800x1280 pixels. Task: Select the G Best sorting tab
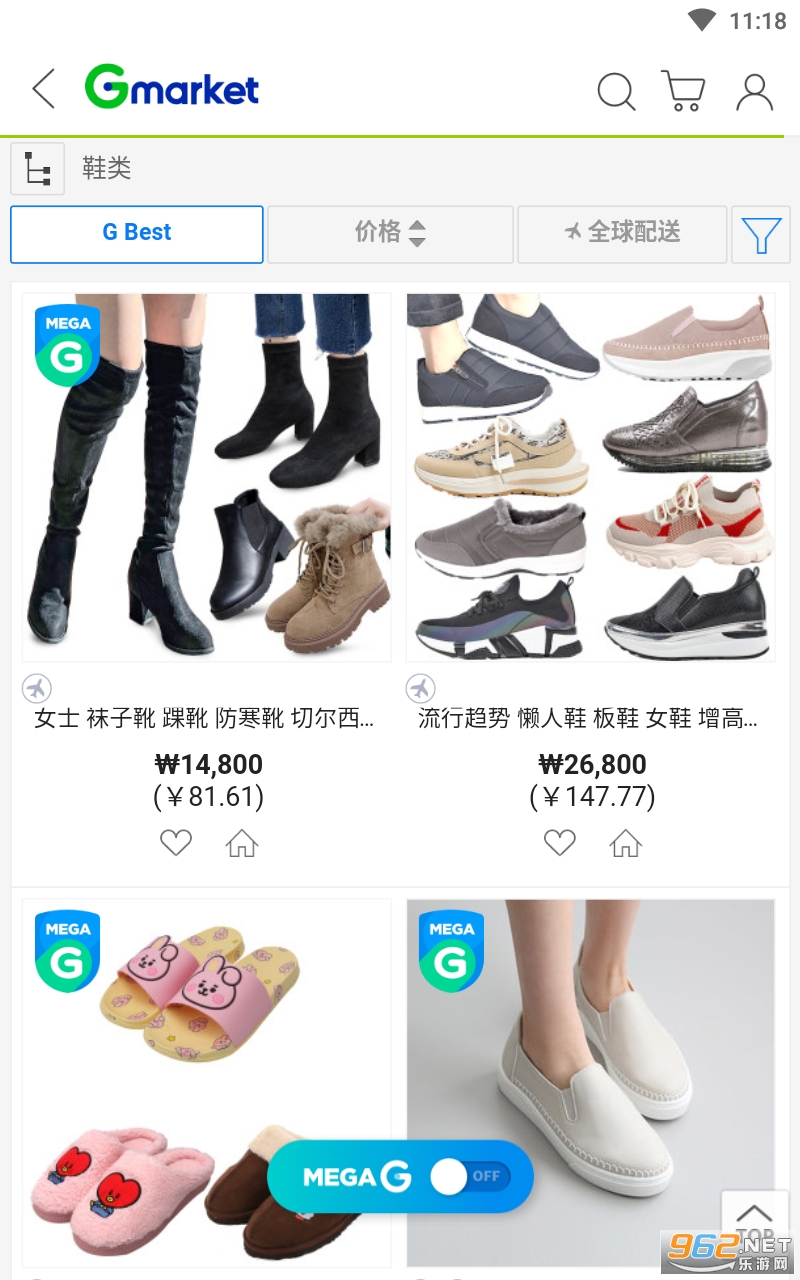[x=137, y=233]
